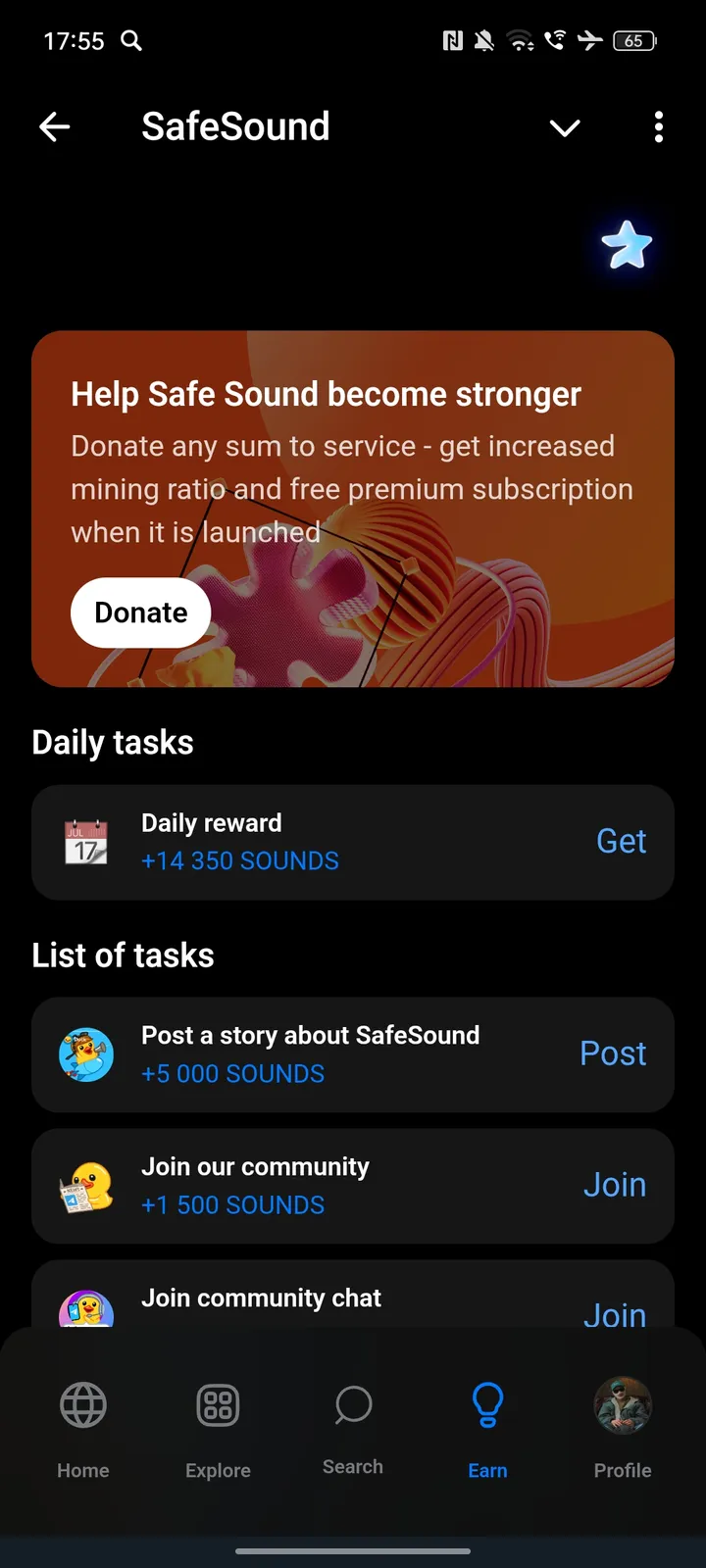The width and height of the screenshot is (706, 1568).
Task: Tap the community duck-with-newspaper icon
Action: click(x=86, y=1186)
